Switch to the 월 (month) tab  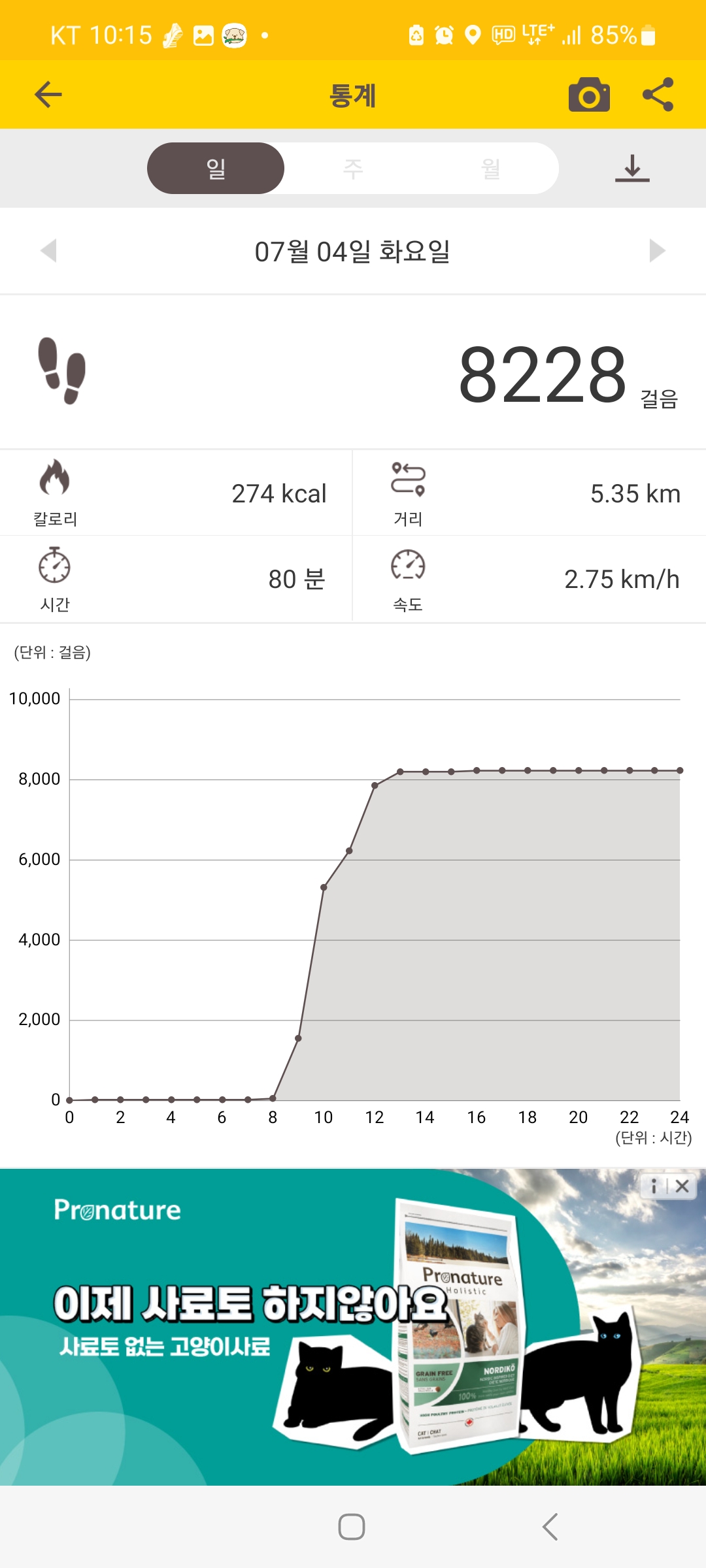(x=490, y=169)
